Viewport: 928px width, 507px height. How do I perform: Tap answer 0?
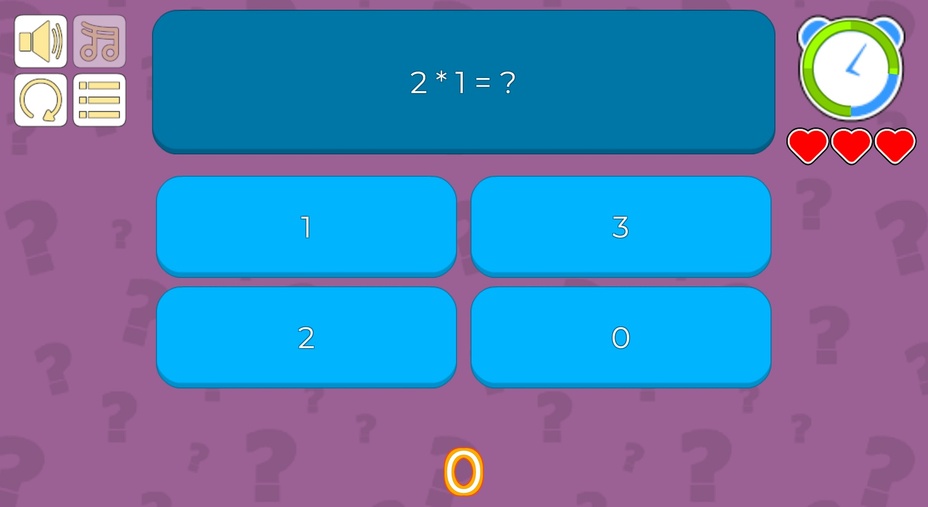(x=620, y=337)
